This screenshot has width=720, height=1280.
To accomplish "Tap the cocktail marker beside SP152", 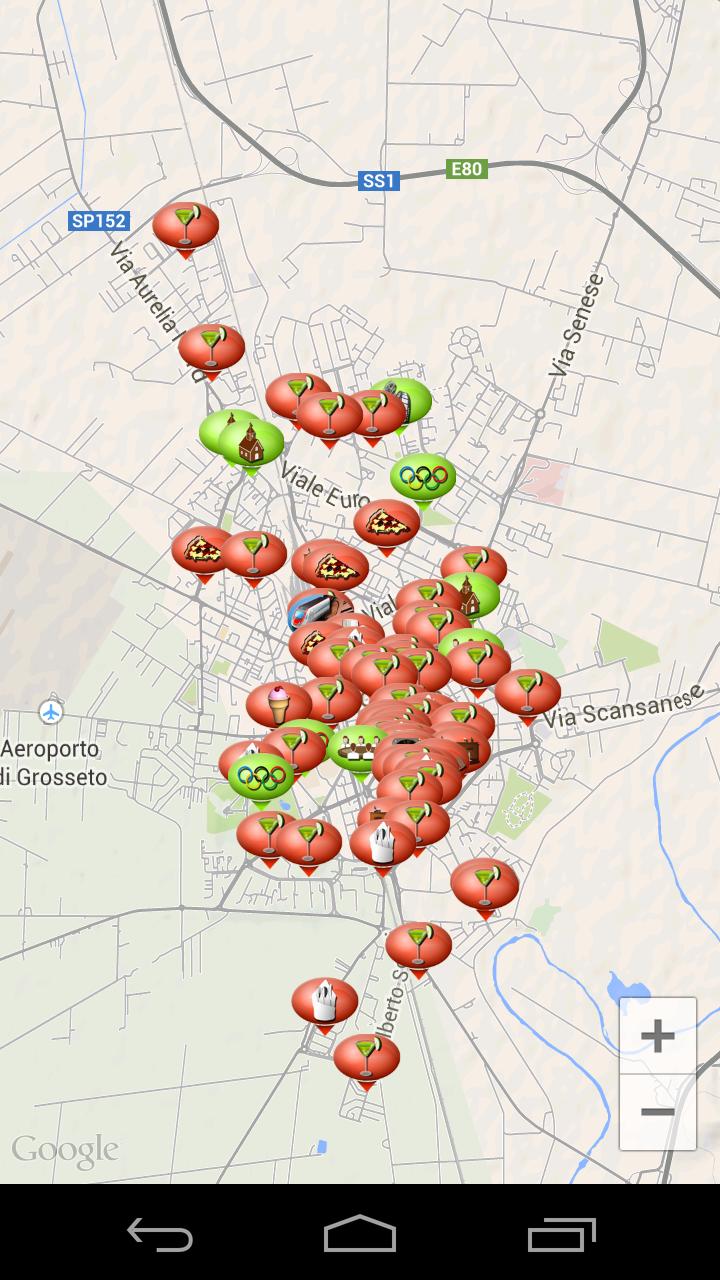I will (x=186, y=225).
